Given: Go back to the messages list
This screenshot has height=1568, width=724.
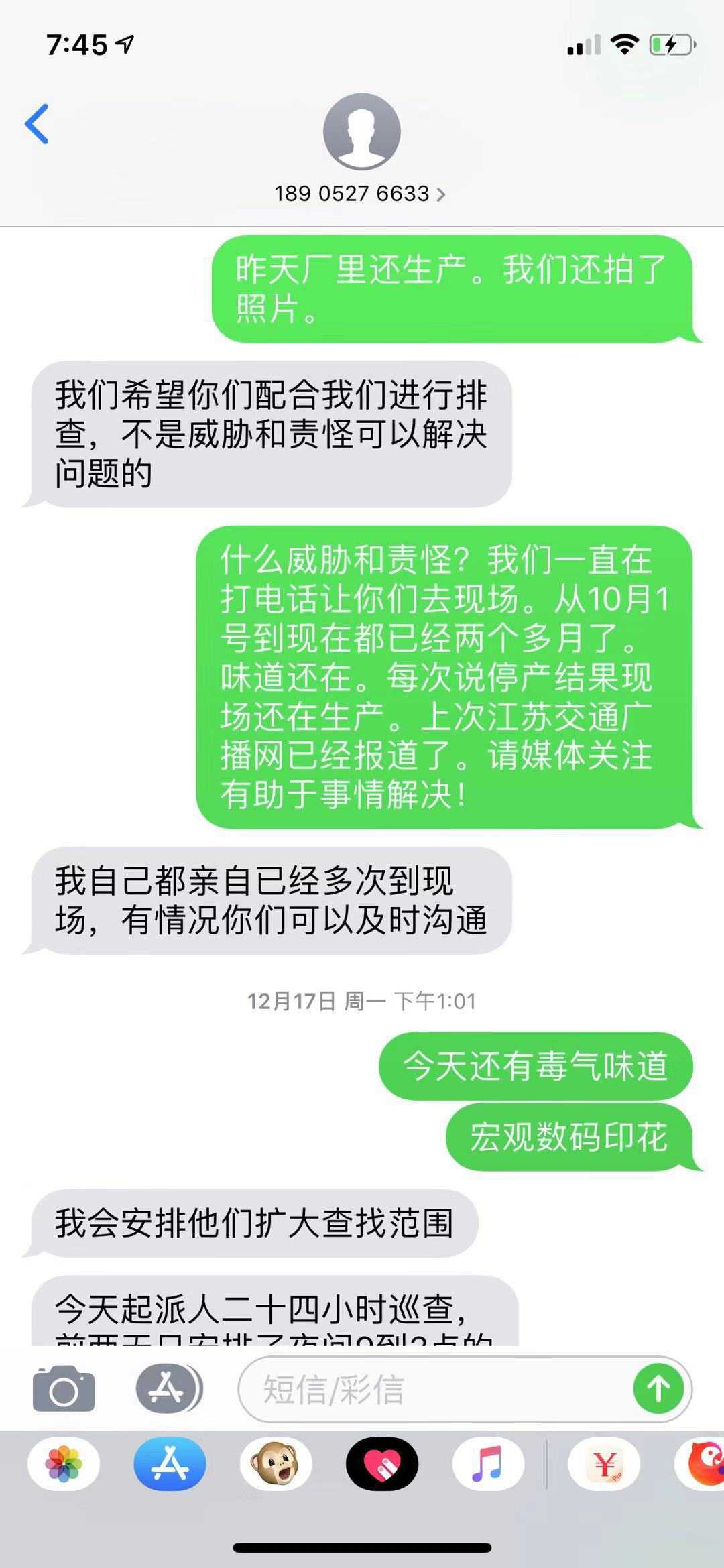Looking at the screenshot, I should click(x=37, y=124).
